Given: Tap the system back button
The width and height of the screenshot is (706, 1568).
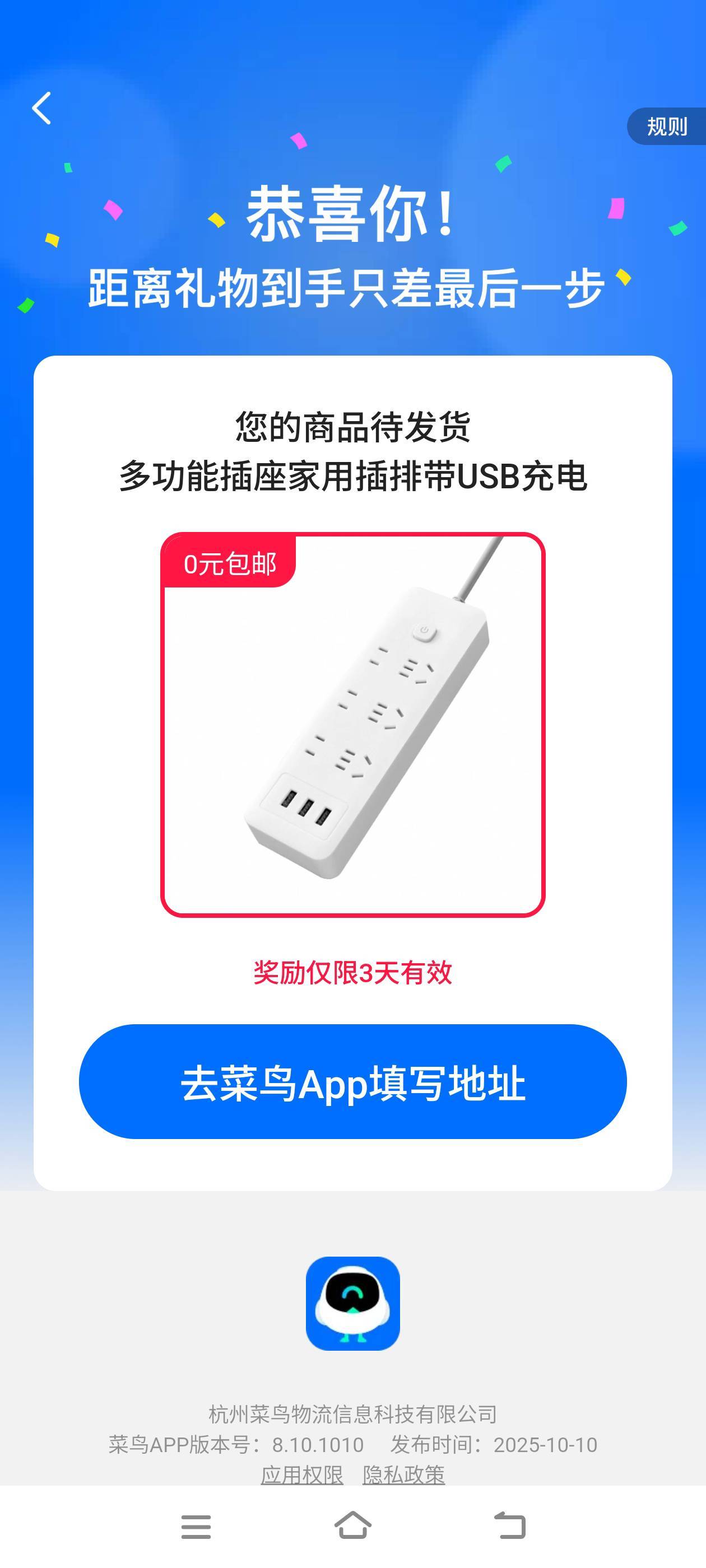Looking at the screenshot, I should [509, 1526].
